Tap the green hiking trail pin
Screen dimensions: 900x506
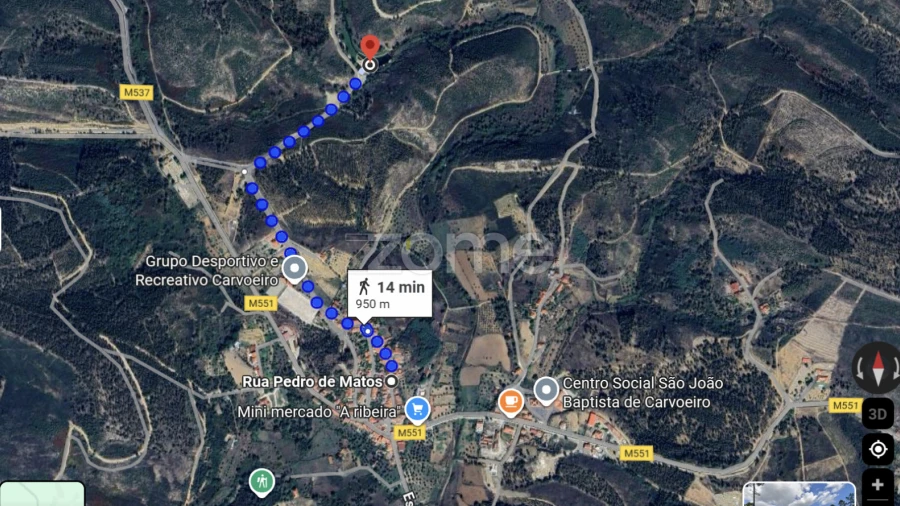tap(261, 481)
